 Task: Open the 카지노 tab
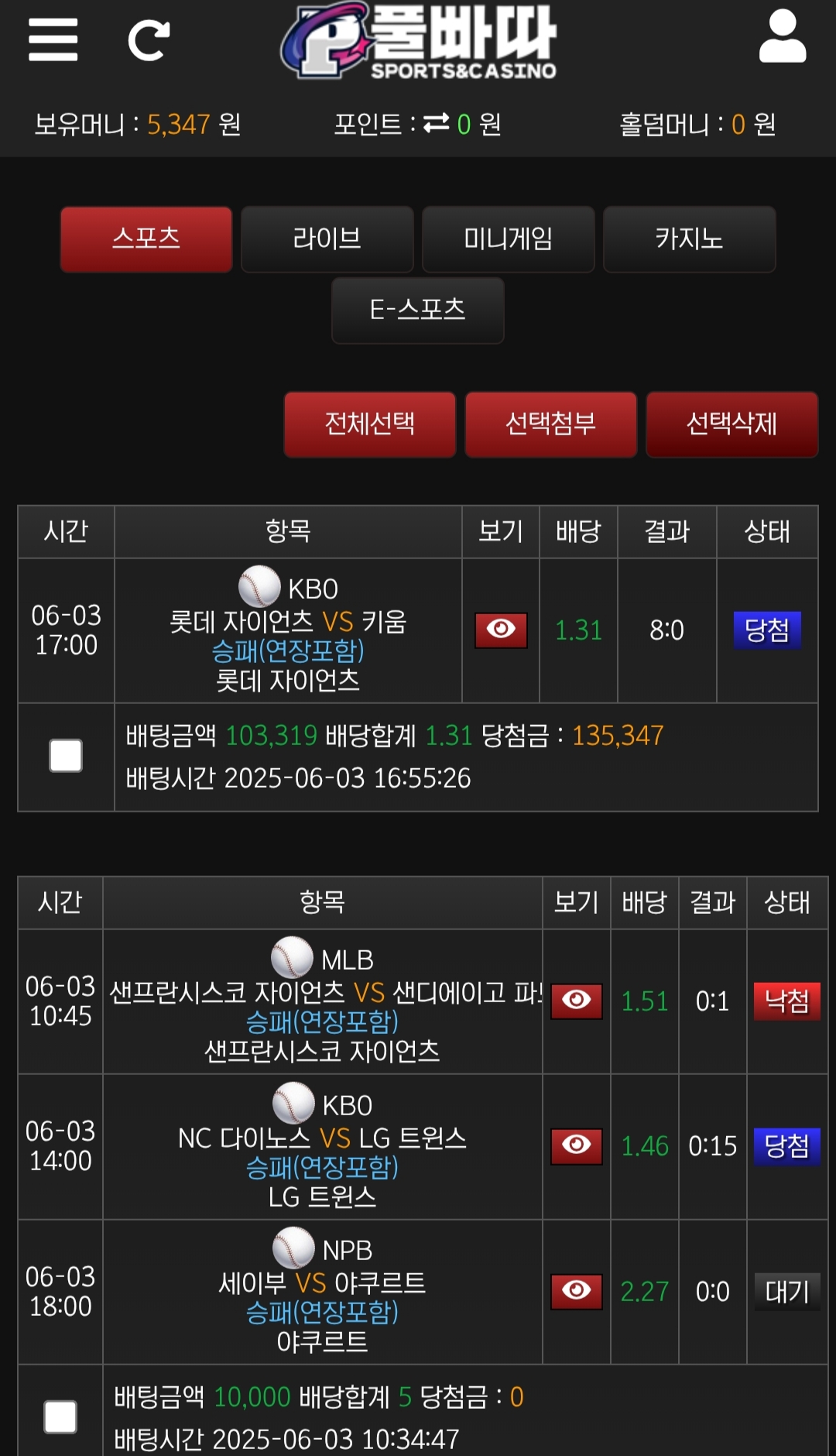click(x=689, y=239)
